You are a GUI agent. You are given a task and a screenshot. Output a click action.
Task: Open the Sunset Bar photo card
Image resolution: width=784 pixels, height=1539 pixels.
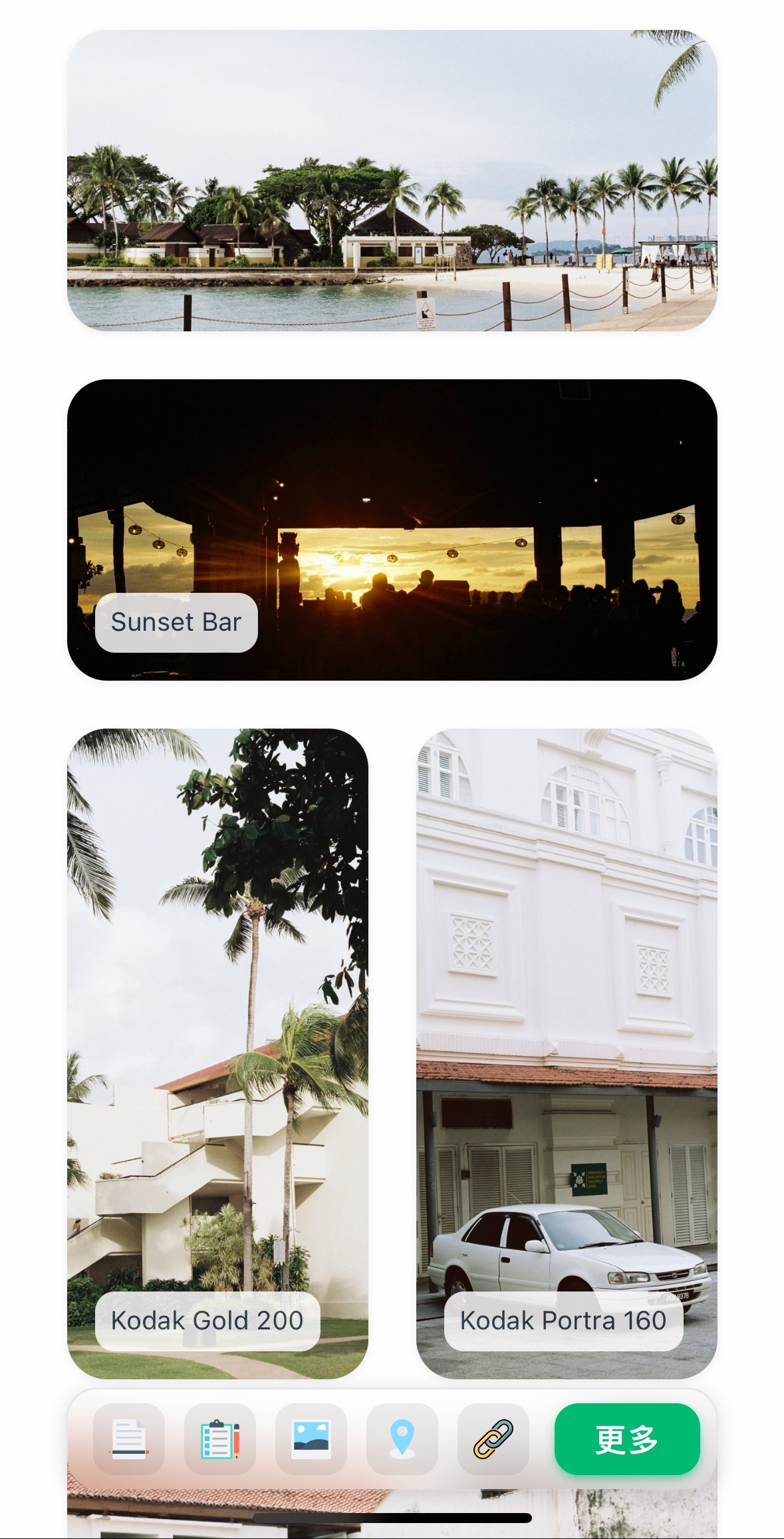pos(392,530)
